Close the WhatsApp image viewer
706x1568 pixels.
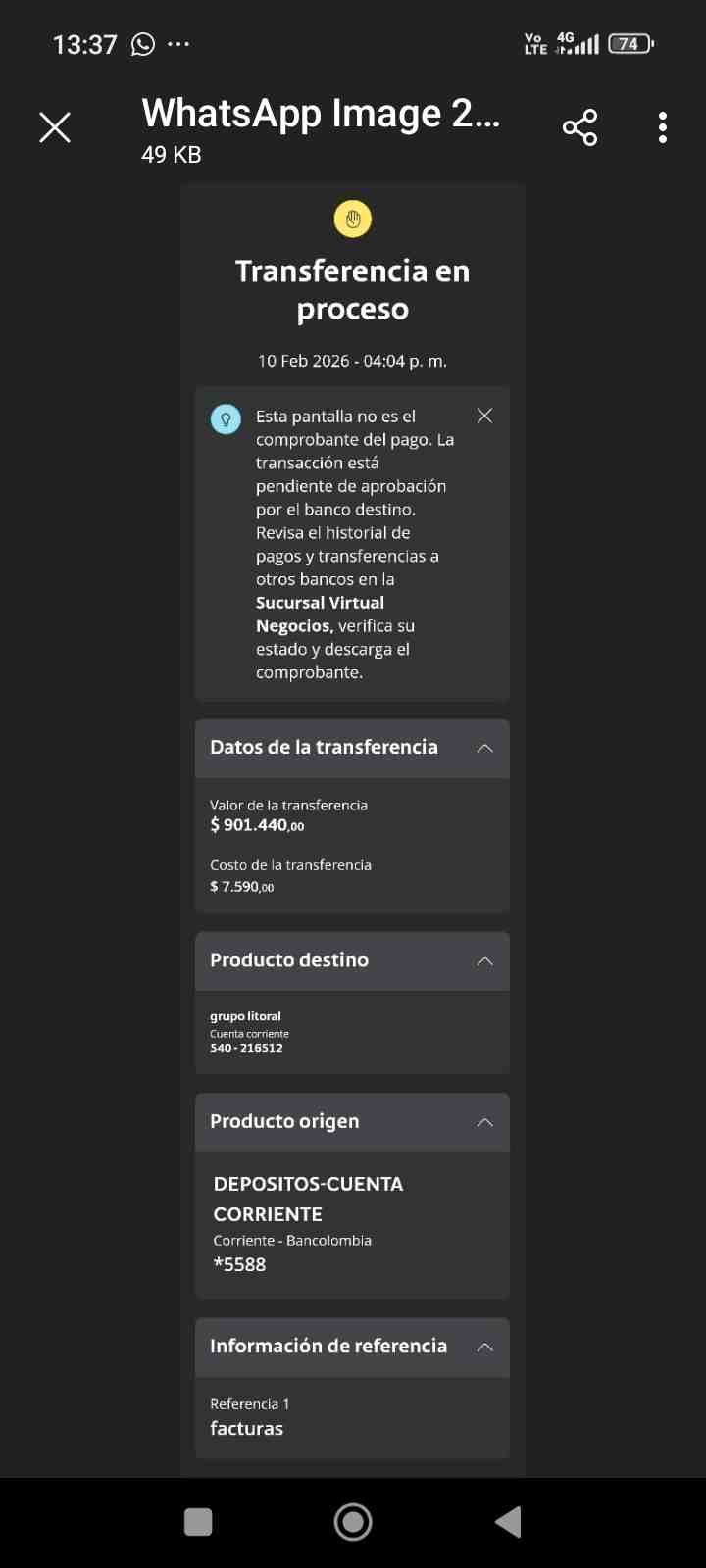(55, 127)
